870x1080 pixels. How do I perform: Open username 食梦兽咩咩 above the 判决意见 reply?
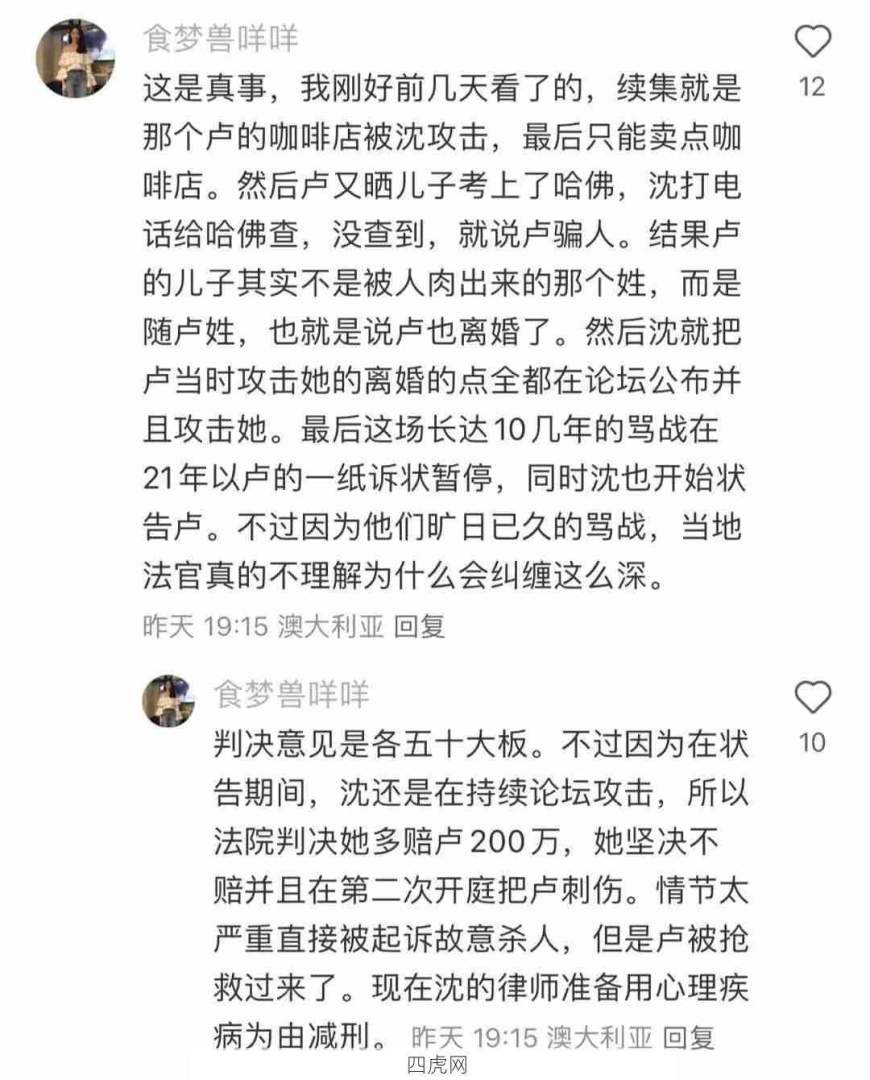(292, 693)
